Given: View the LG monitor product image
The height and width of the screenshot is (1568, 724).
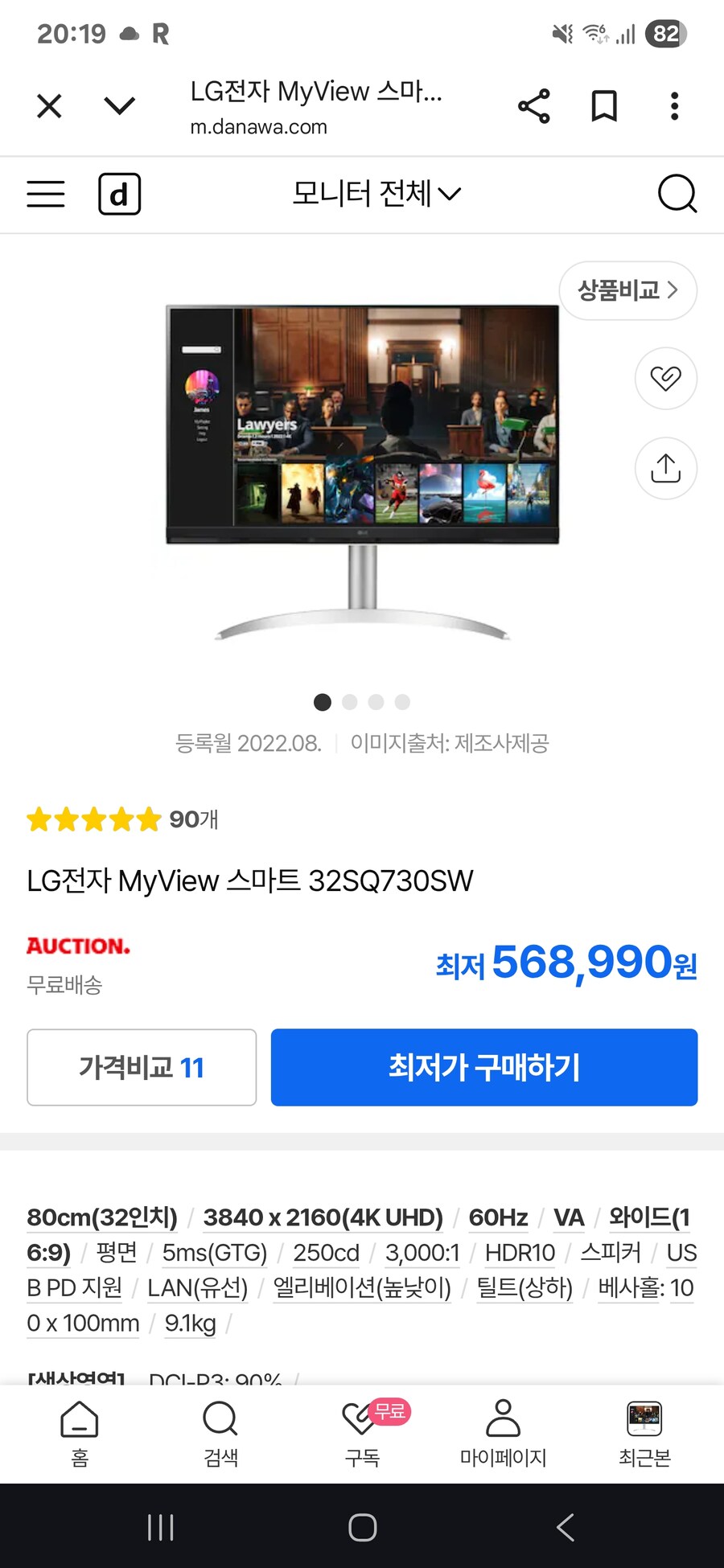Looking at the screenshot, I should tap(362, 470).
